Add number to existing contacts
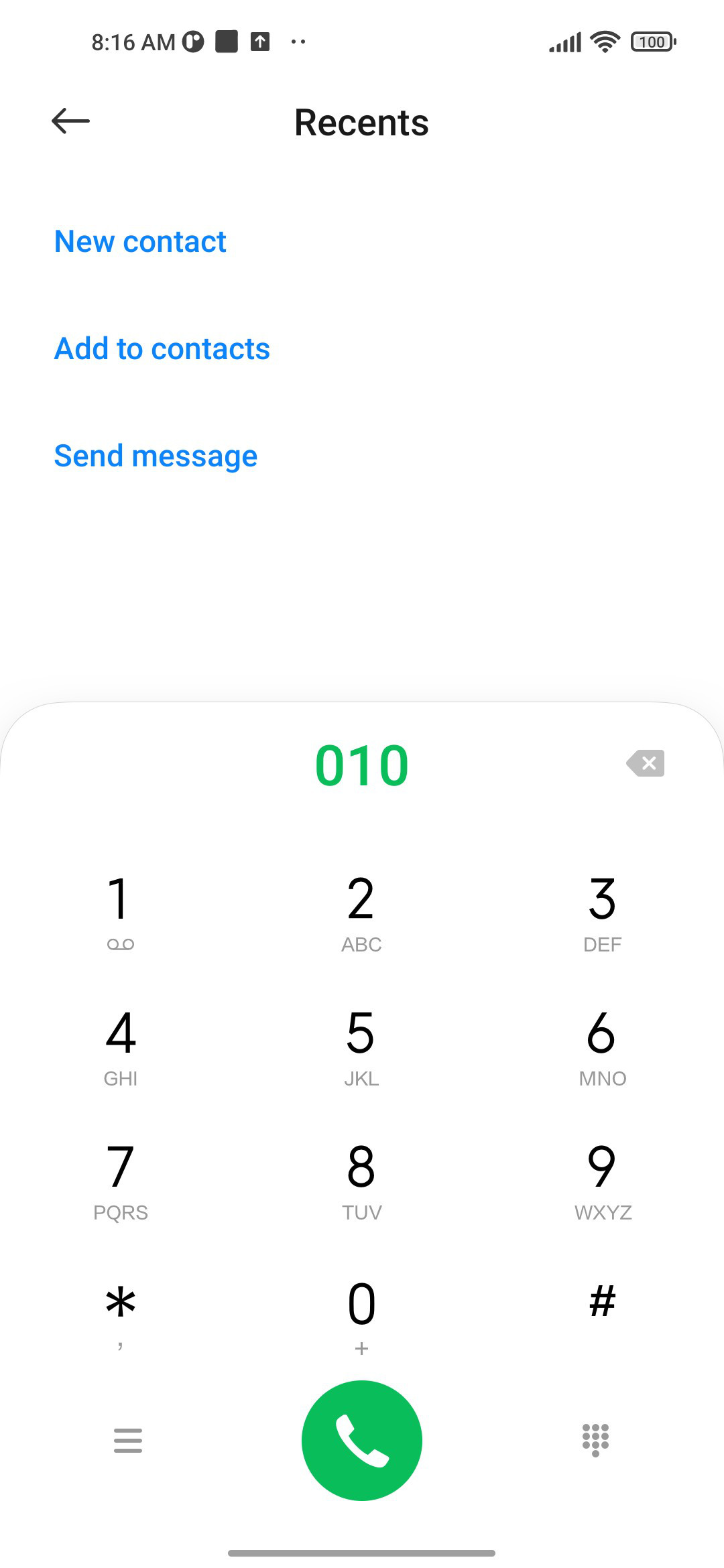Viewport: 724px width, 1568px height. click(162, 348)
